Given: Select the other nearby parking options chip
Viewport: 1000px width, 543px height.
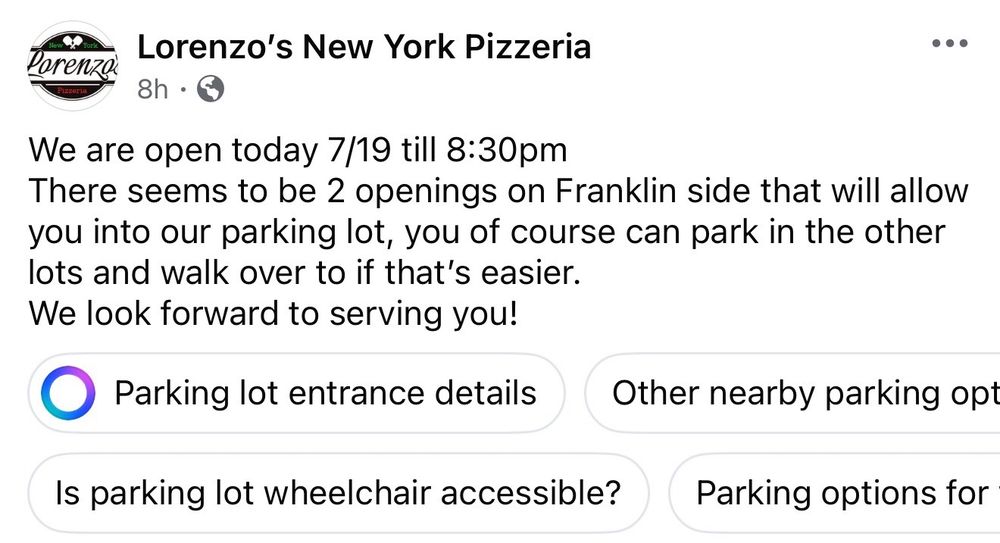Looking at the screenshot, I should [800, 393].
